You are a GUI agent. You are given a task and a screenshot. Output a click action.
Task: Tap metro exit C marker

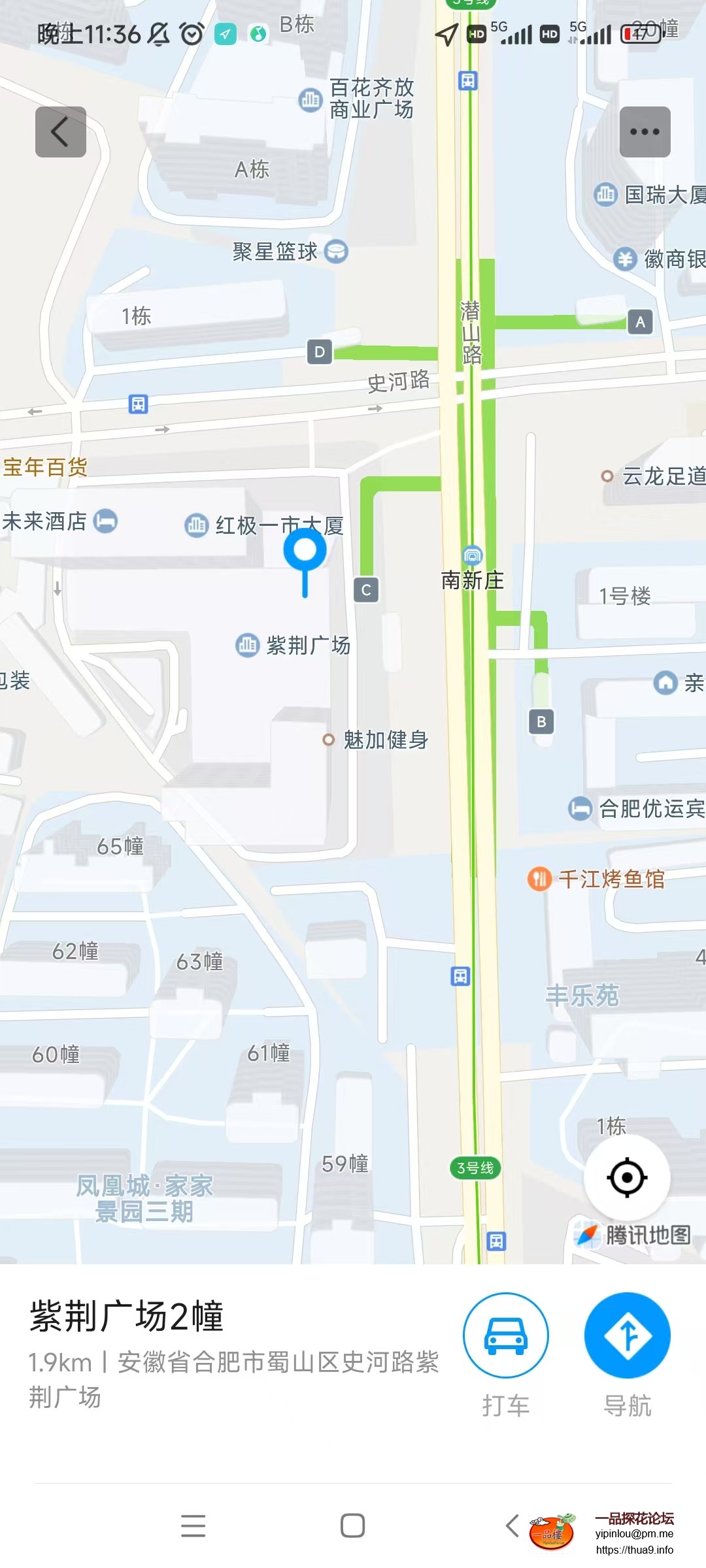(366, 590)
